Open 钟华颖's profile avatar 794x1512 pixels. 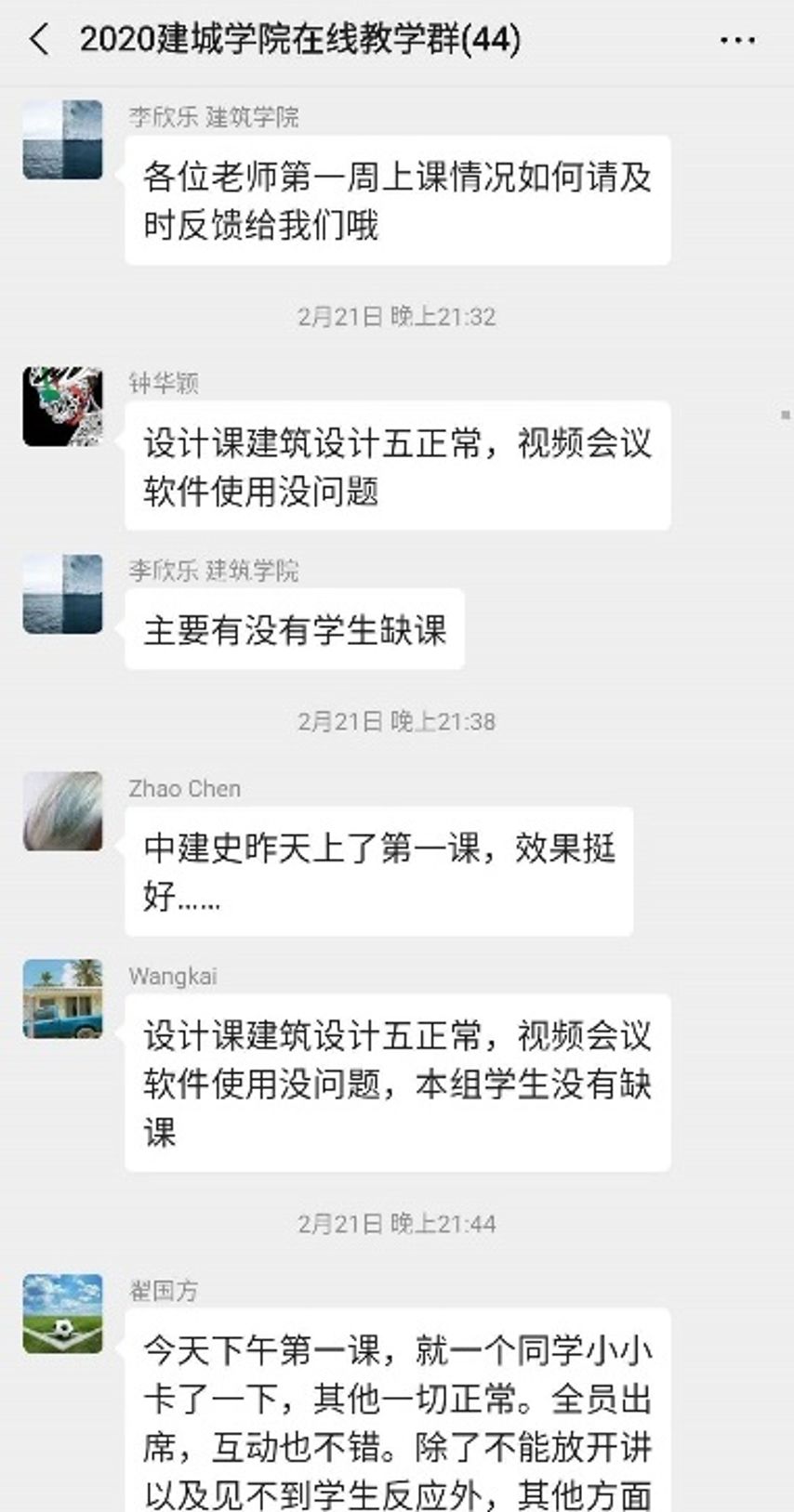pyautogui.click(x=62, y=406)
